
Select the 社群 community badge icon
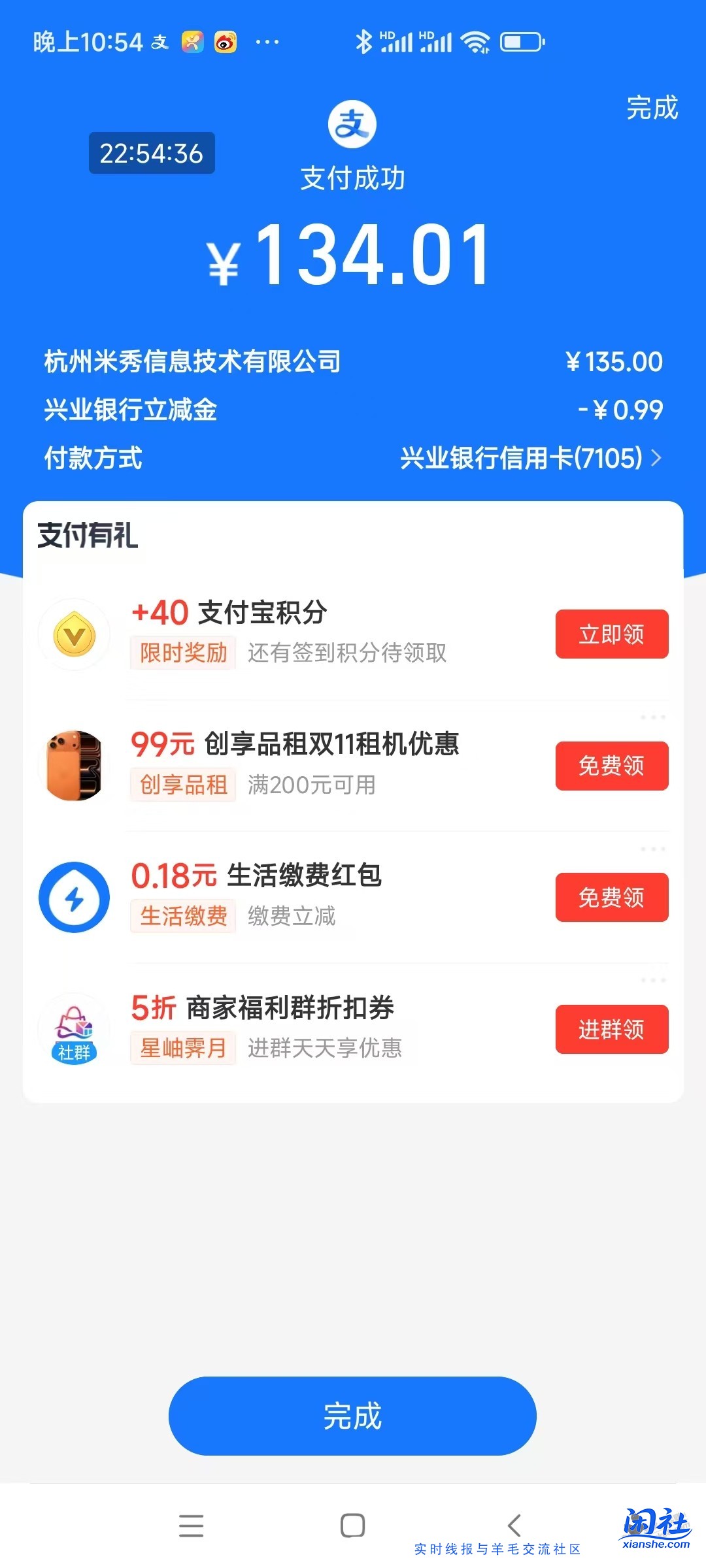(73, 1029)
